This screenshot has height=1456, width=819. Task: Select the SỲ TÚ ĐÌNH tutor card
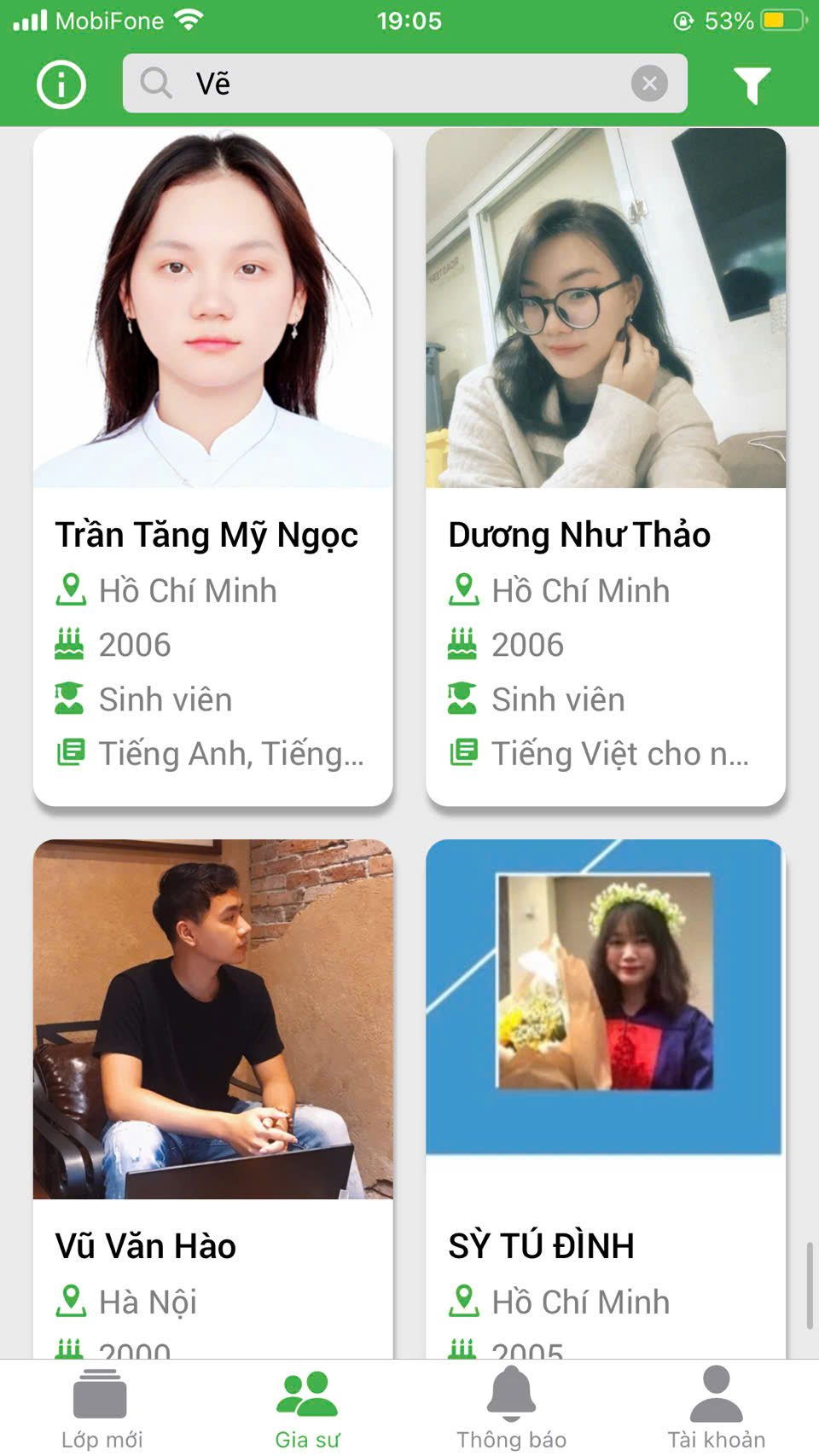point(605,1099)
